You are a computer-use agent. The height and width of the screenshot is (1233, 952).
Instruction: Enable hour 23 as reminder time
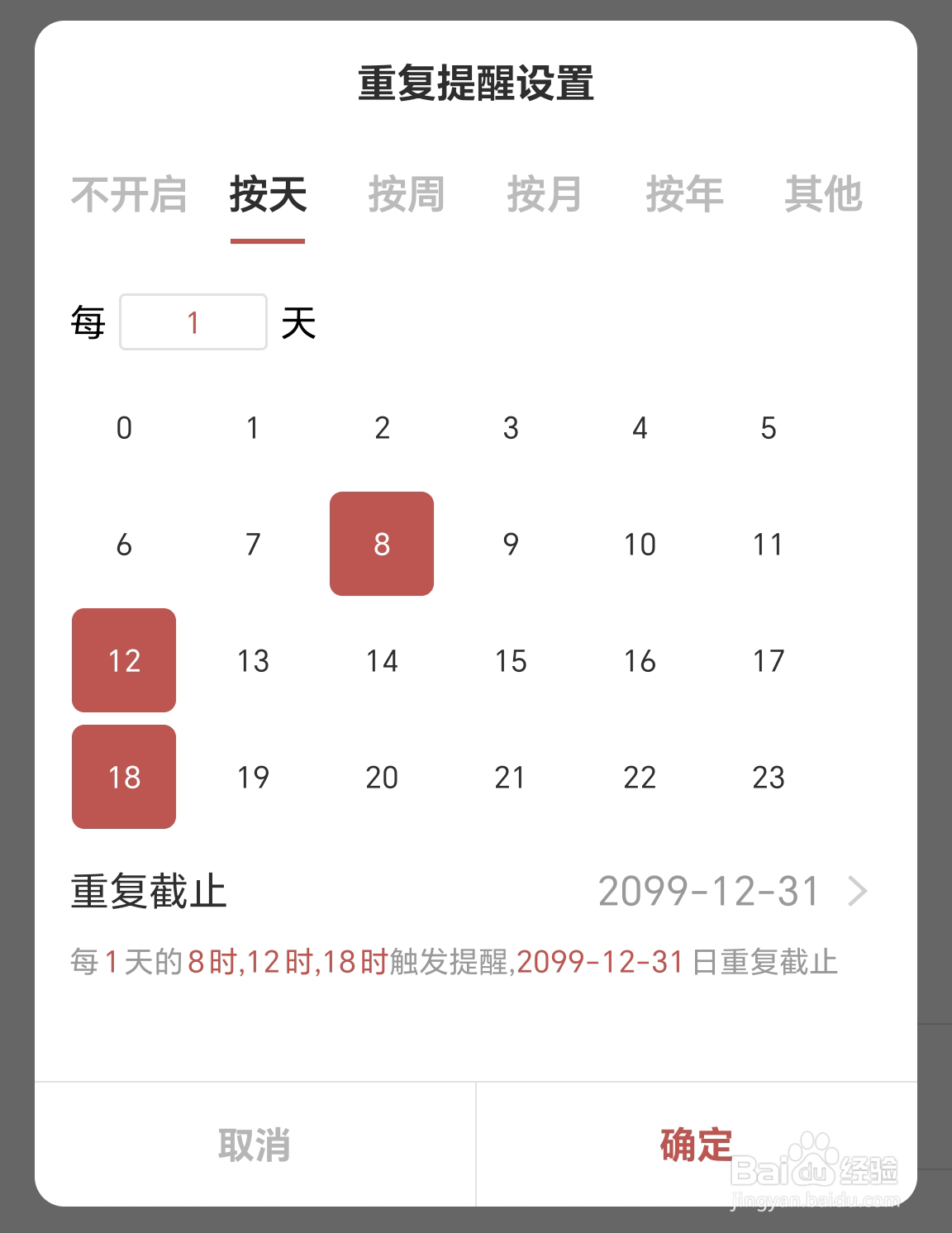[768, 777]
